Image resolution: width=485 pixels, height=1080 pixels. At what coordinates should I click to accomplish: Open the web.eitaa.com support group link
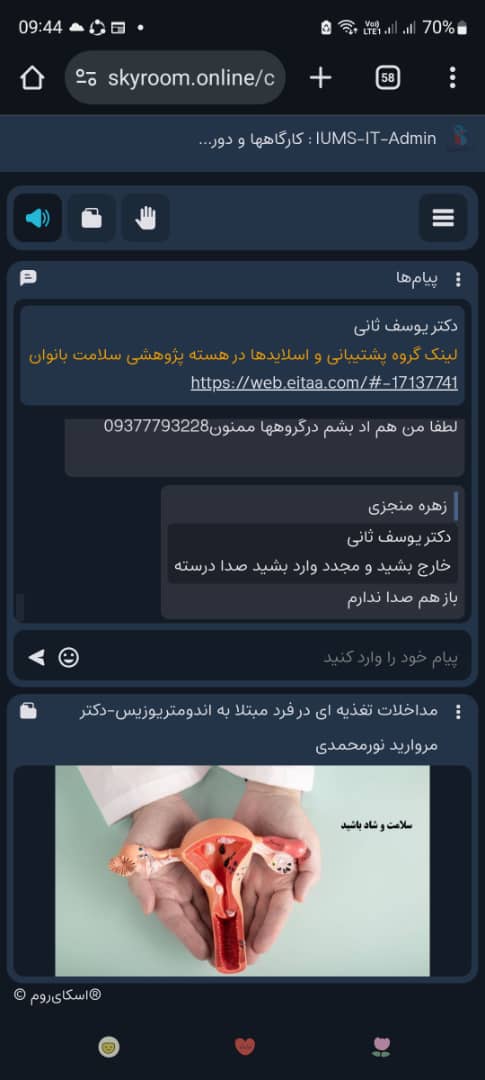pyautogui.click(x=324, y=383)
